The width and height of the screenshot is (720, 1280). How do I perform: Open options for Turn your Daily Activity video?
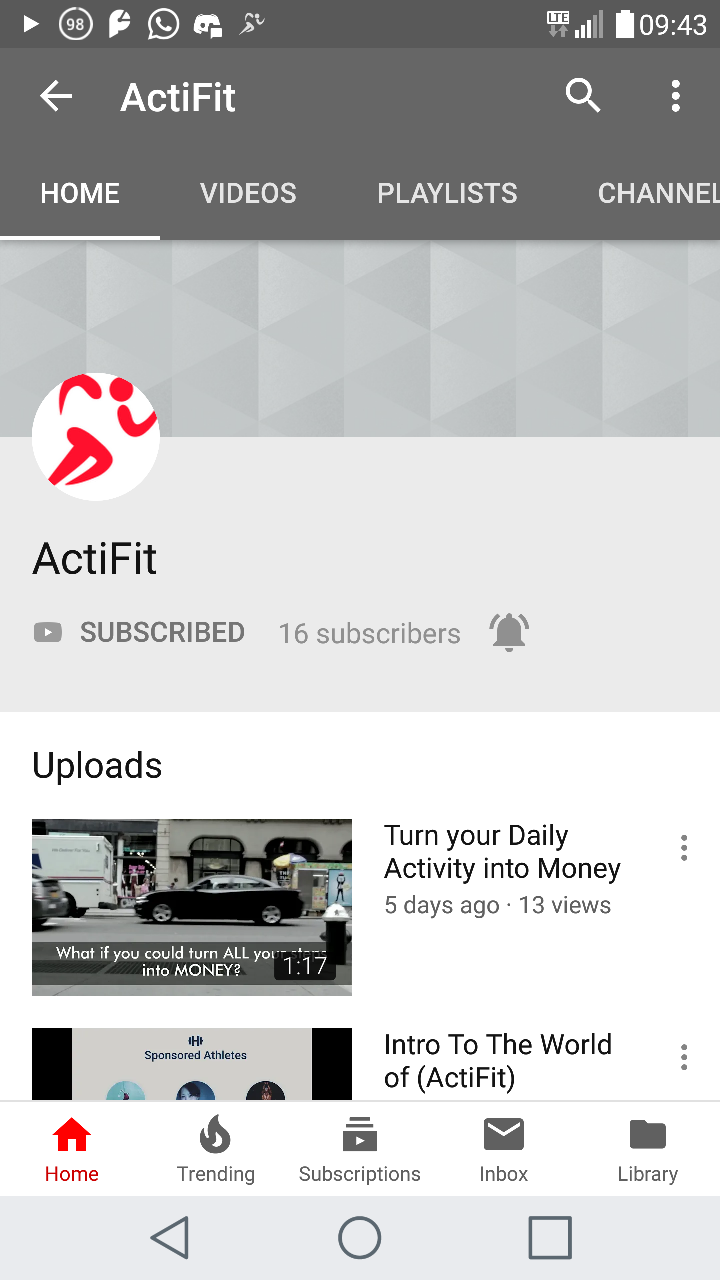(x=684, y=848)
